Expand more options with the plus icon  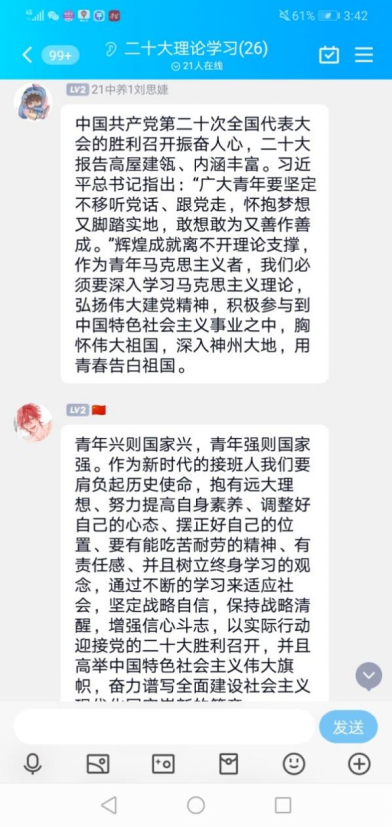(359, 764)
